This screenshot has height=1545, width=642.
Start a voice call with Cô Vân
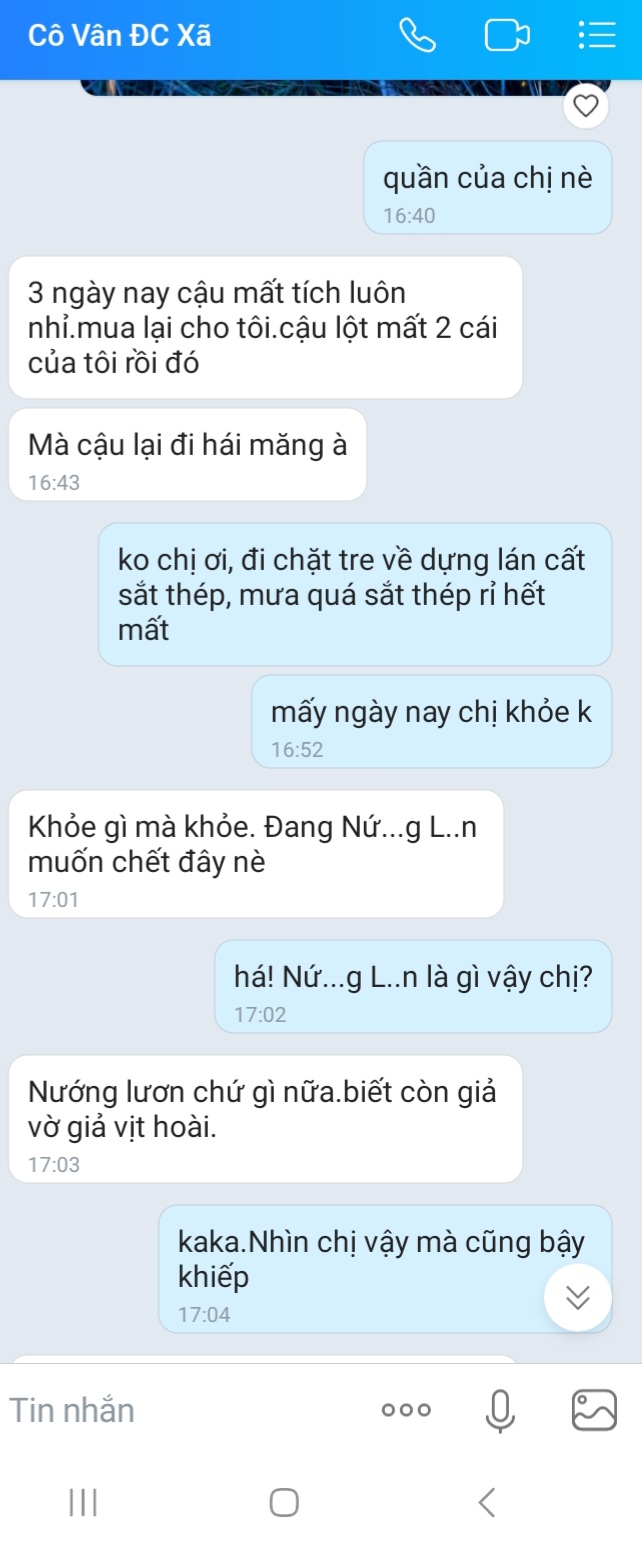pos(418,36)
